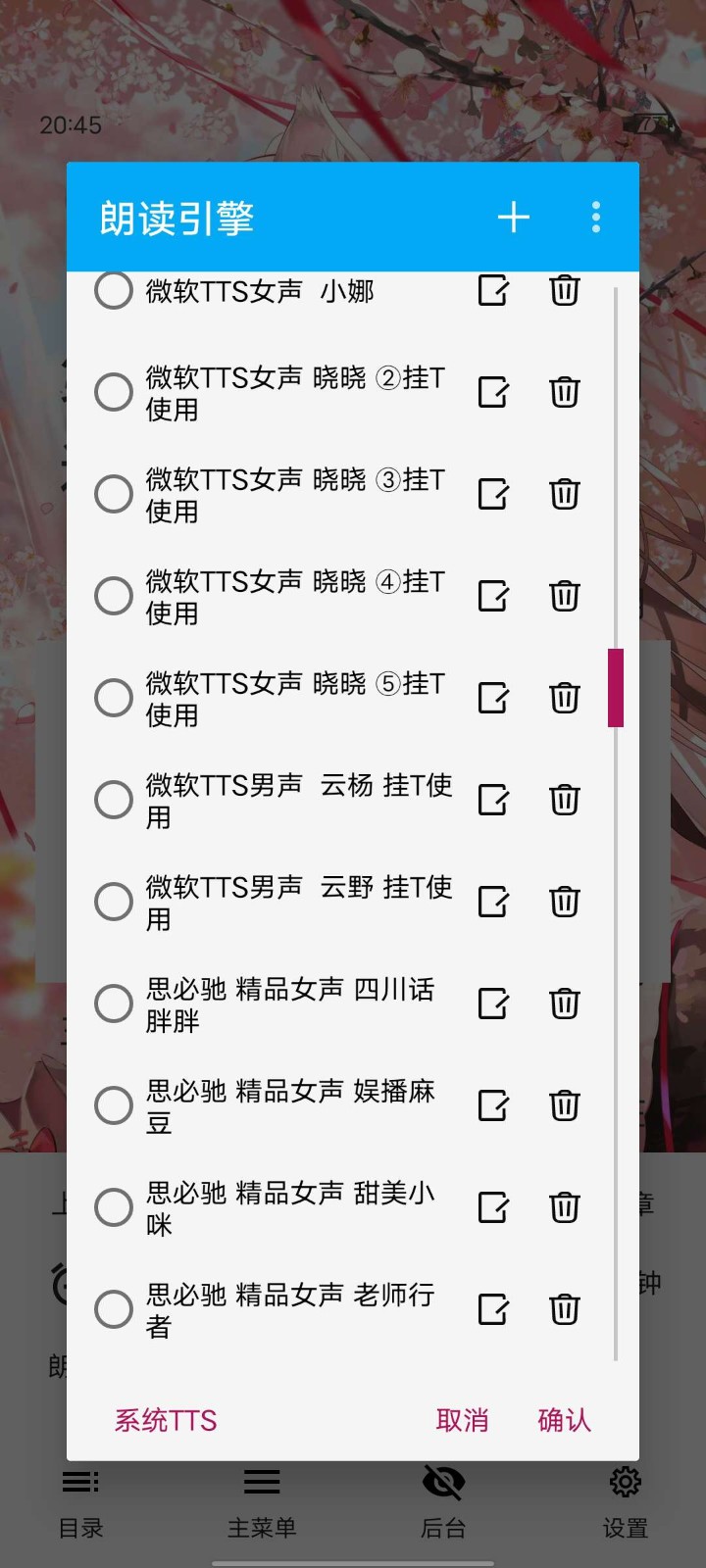Delete 思必驰 精品女声 甜美小咪

pyautogui.click(x=565, y=1207)
